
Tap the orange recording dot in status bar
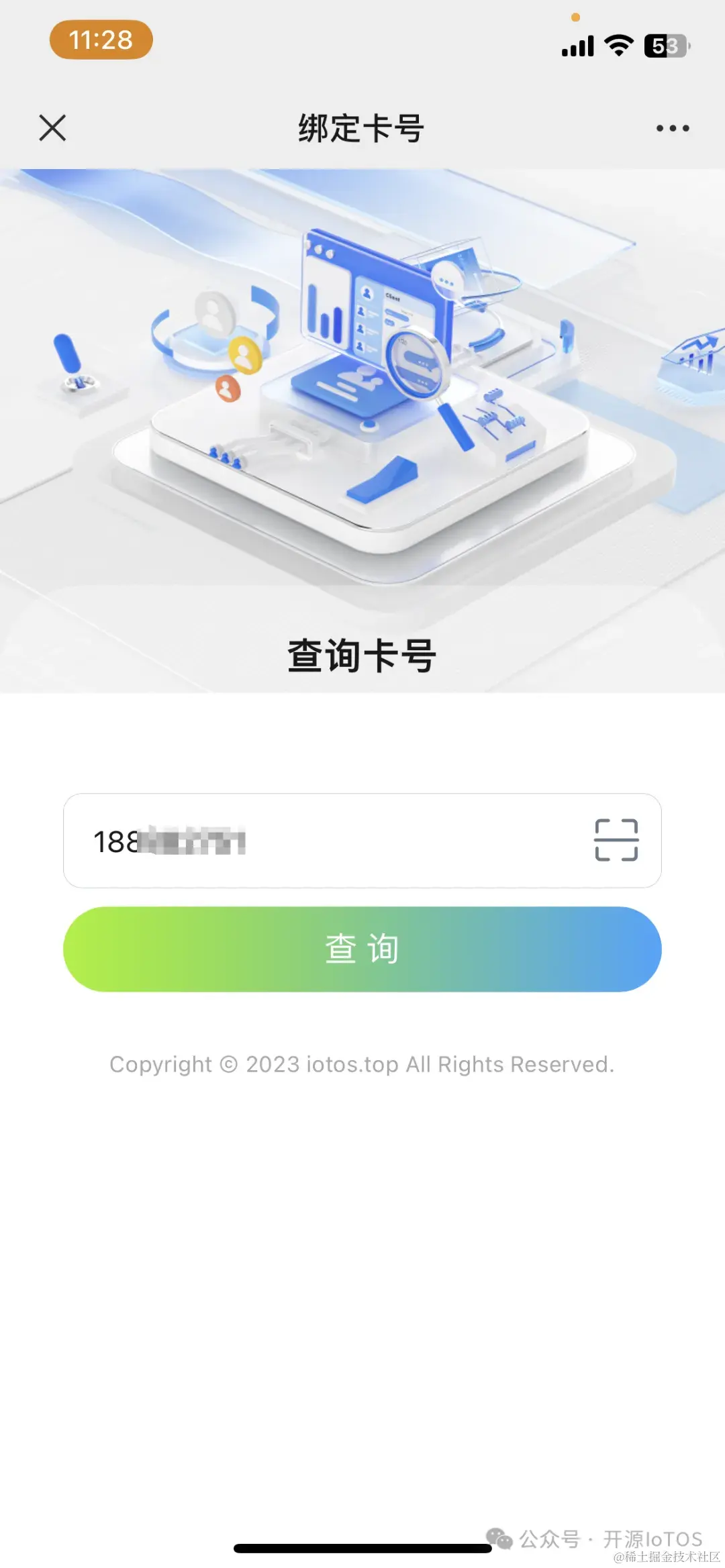tap(575, 17)
